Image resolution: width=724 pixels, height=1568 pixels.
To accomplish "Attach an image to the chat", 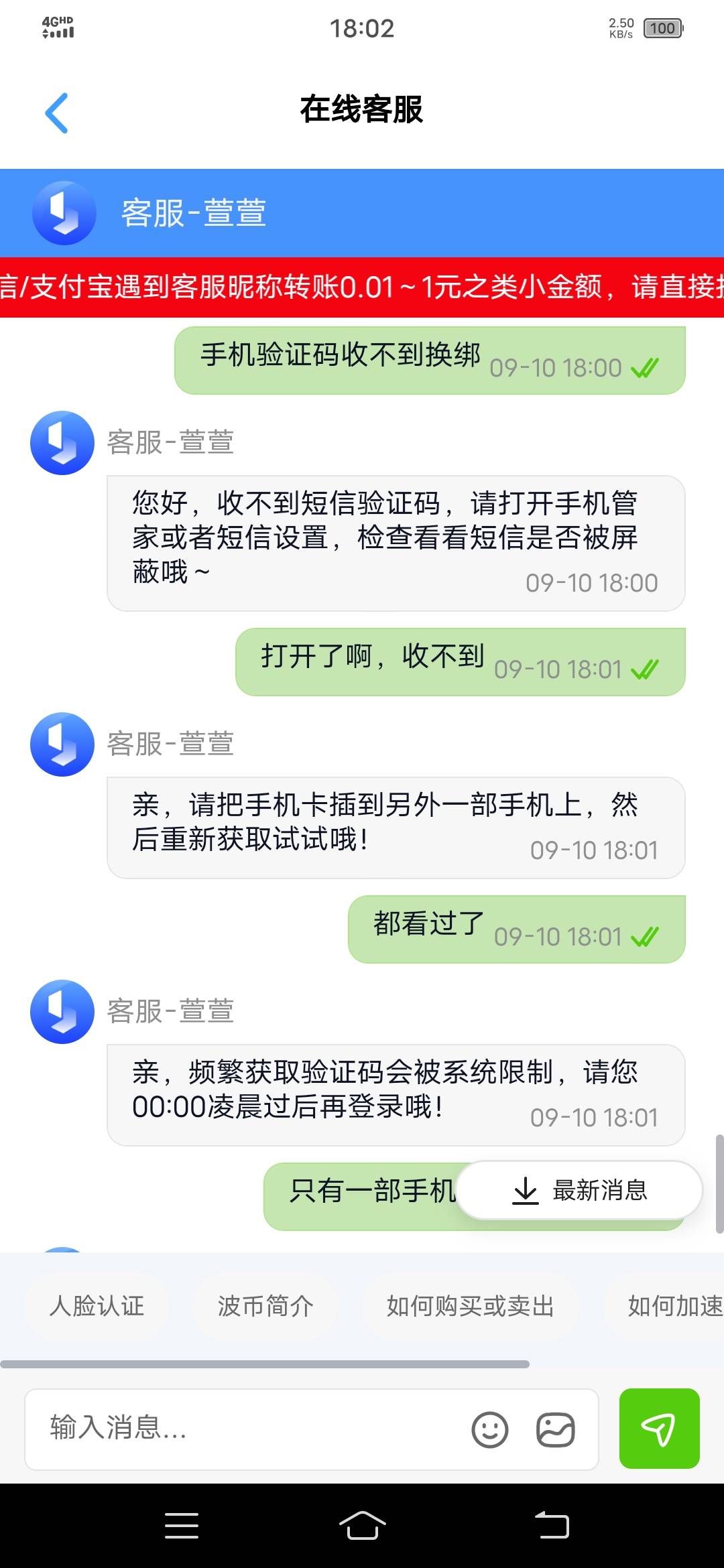I will click(x=556, y=1430).
